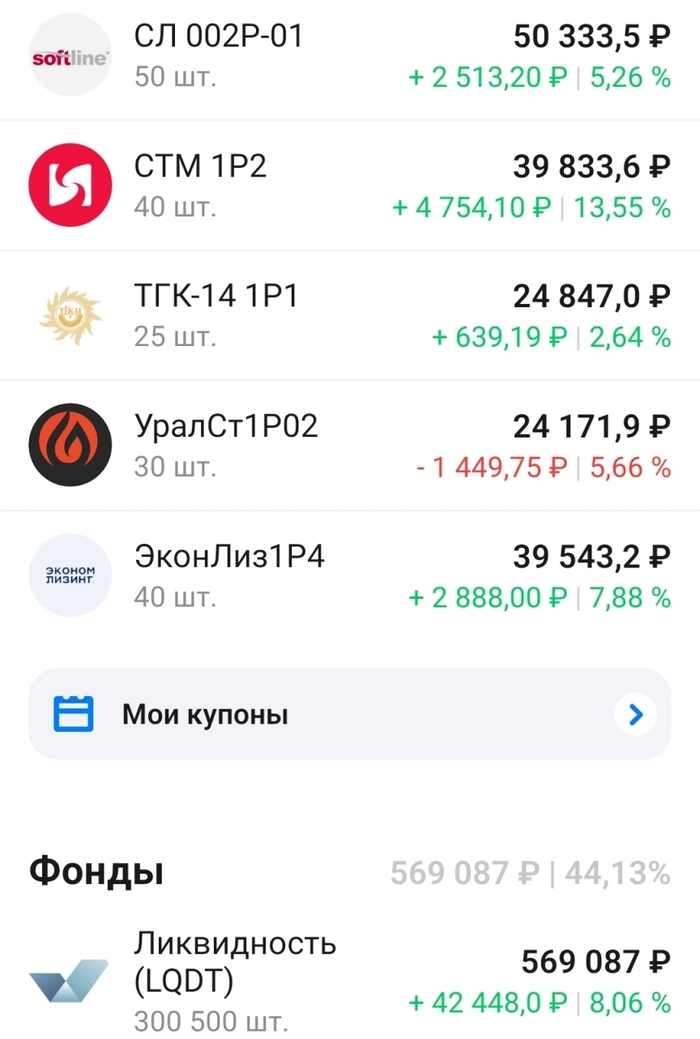Open the СЛ 002Р-01 Softline bond

click(350, 56)
